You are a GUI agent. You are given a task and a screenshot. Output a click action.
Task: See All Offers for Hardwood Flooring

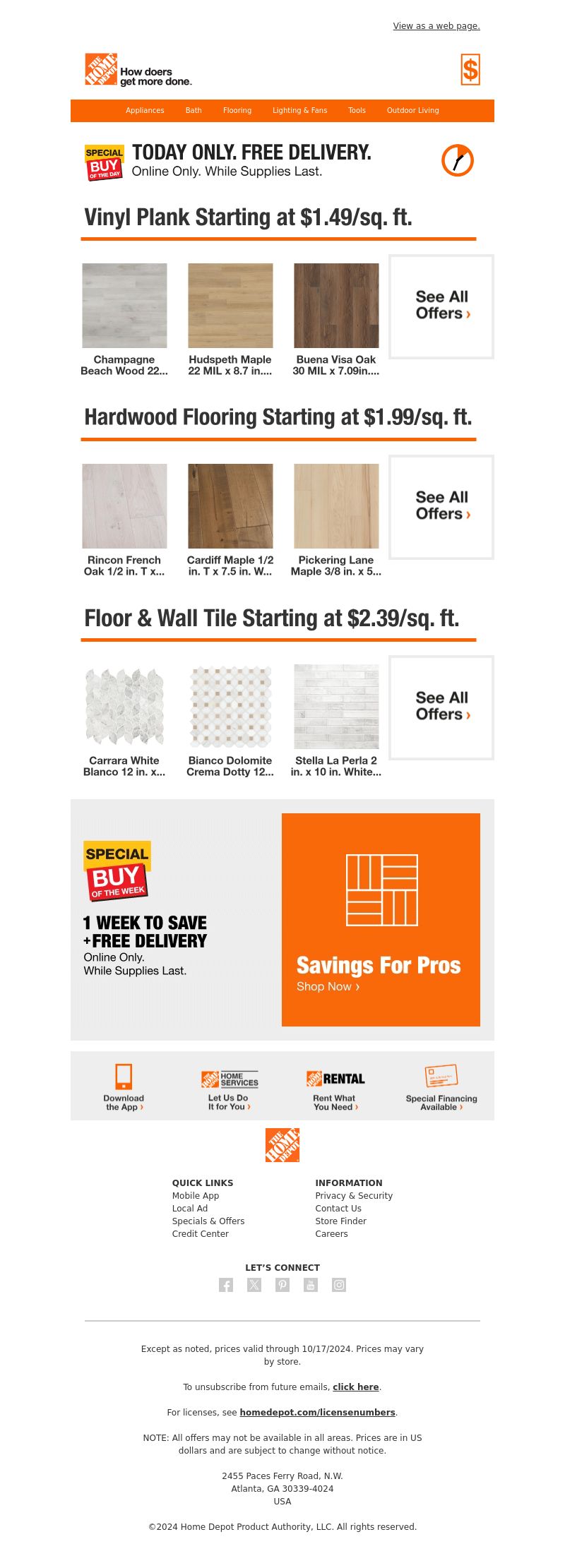tap(441, 506)
